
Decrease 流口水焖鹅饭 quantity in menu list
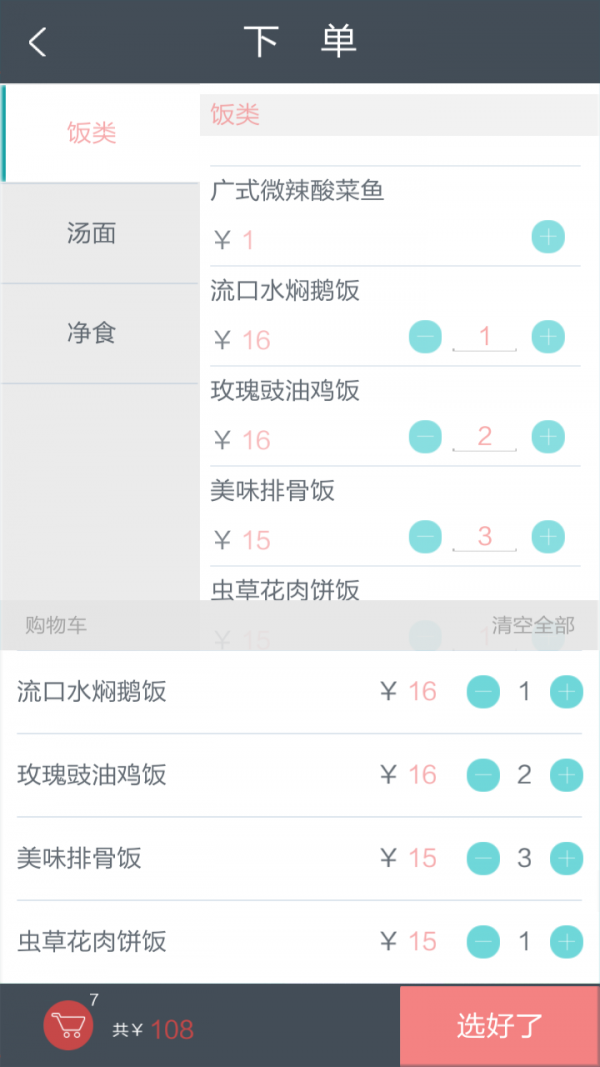[x=425, y=337]
